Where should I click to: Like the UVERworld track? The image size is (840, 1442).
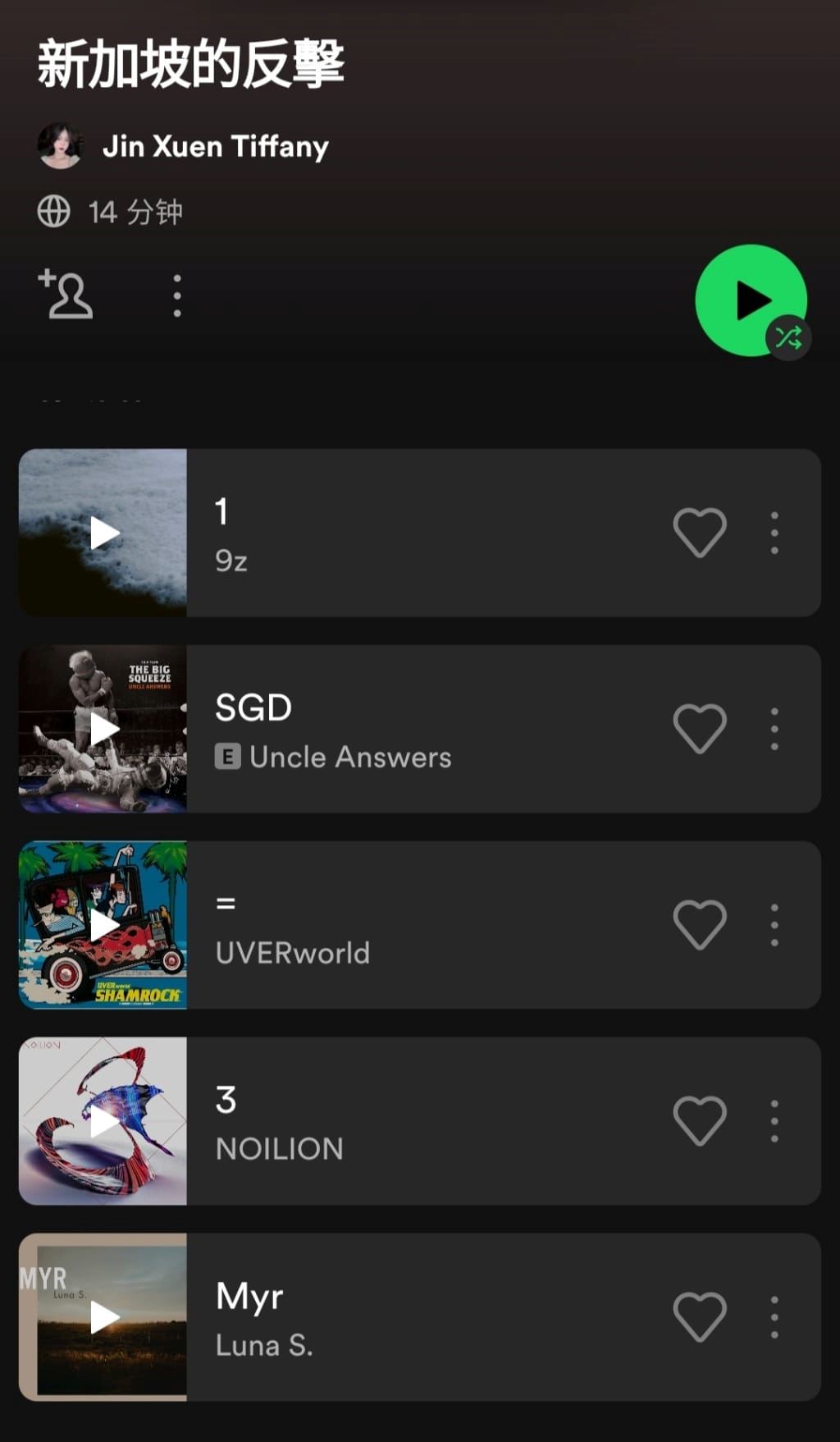point(699,925)
